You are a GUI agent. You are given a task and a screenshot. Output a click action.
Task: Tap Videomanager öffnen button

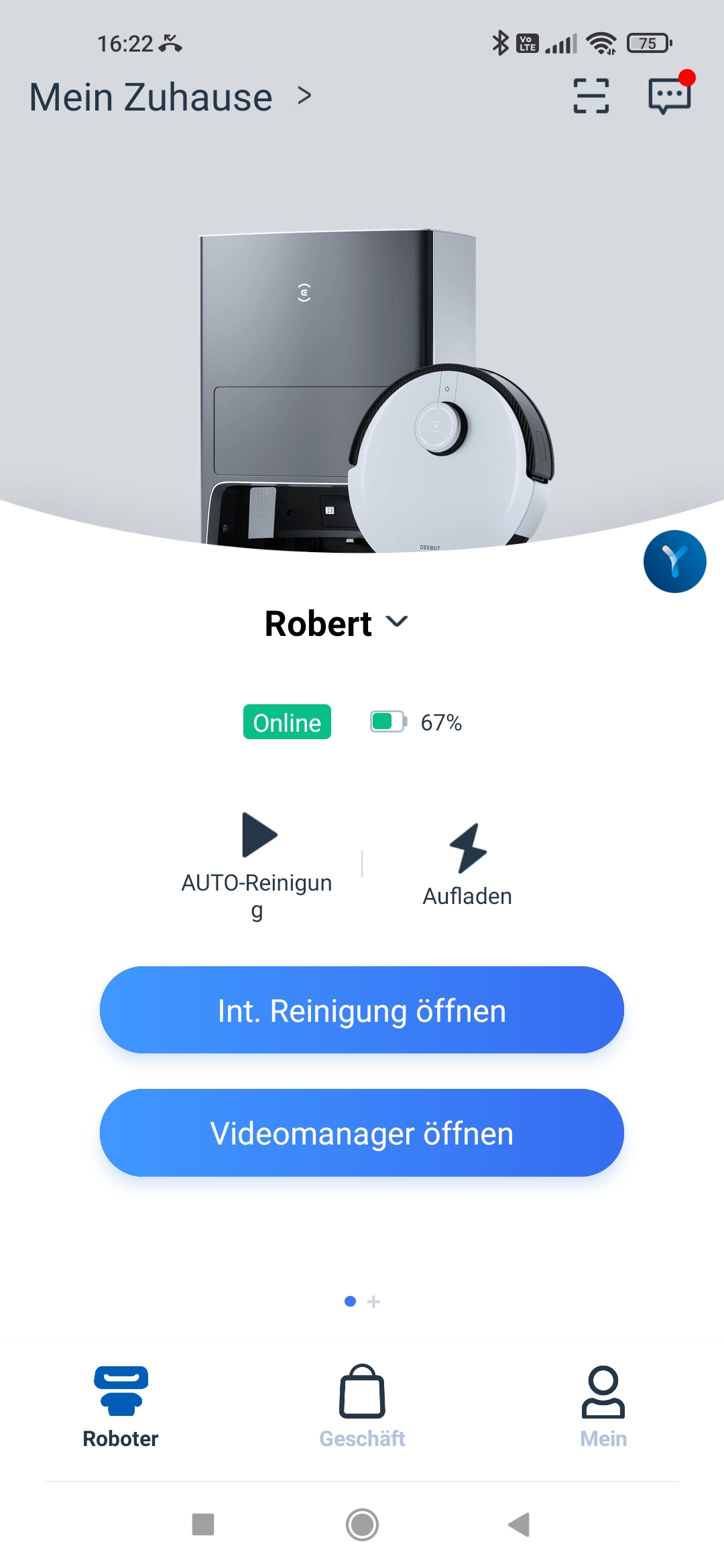click(x=362, y=1132)
